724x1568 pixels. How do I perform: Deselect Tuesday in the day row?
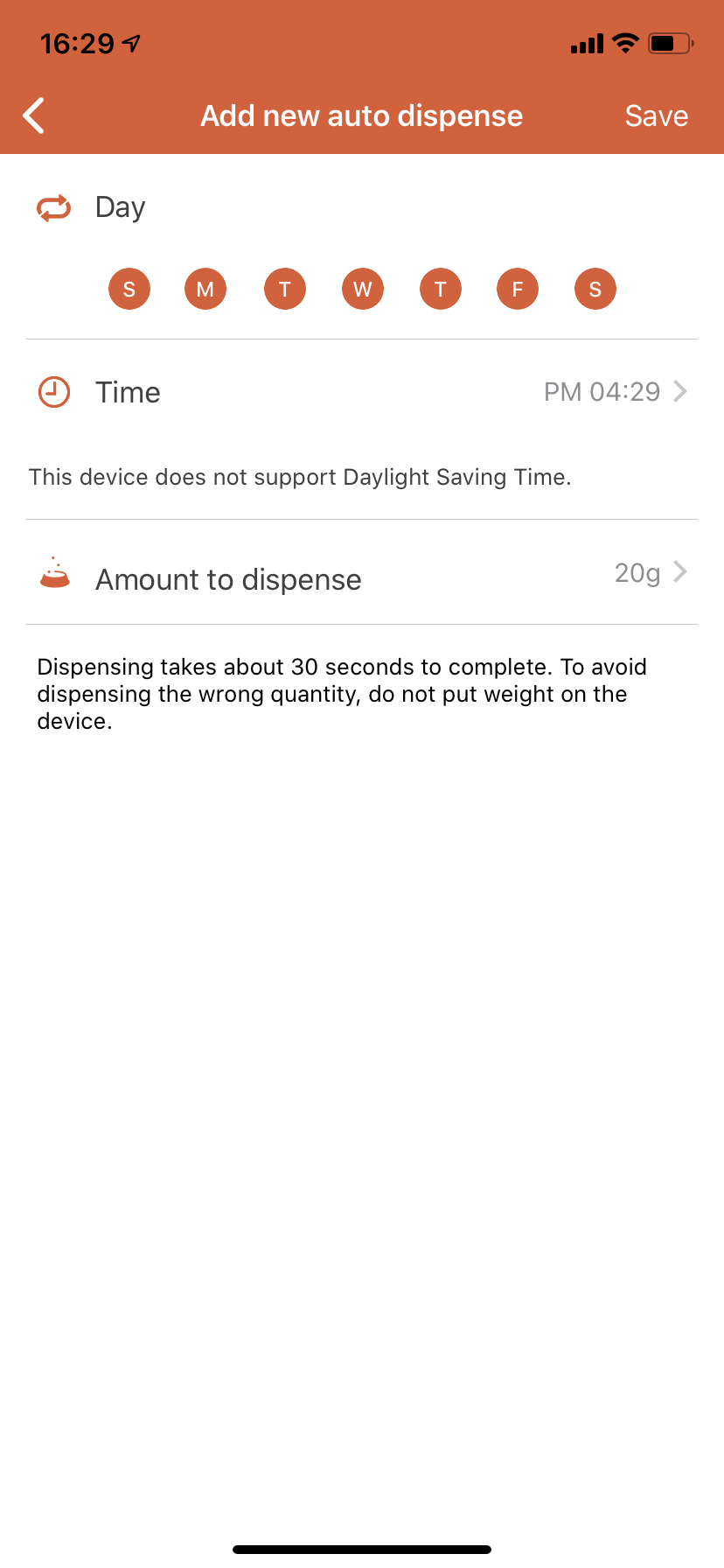click(x=285, y=289)
